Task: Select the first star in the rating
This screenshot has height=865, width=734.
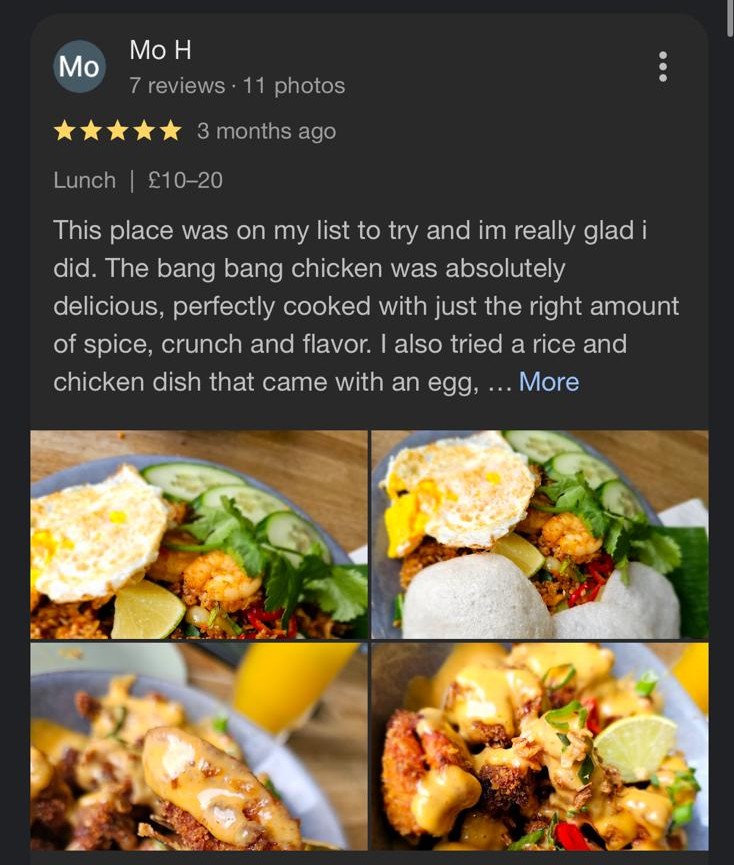Action: tap(62, 130)
